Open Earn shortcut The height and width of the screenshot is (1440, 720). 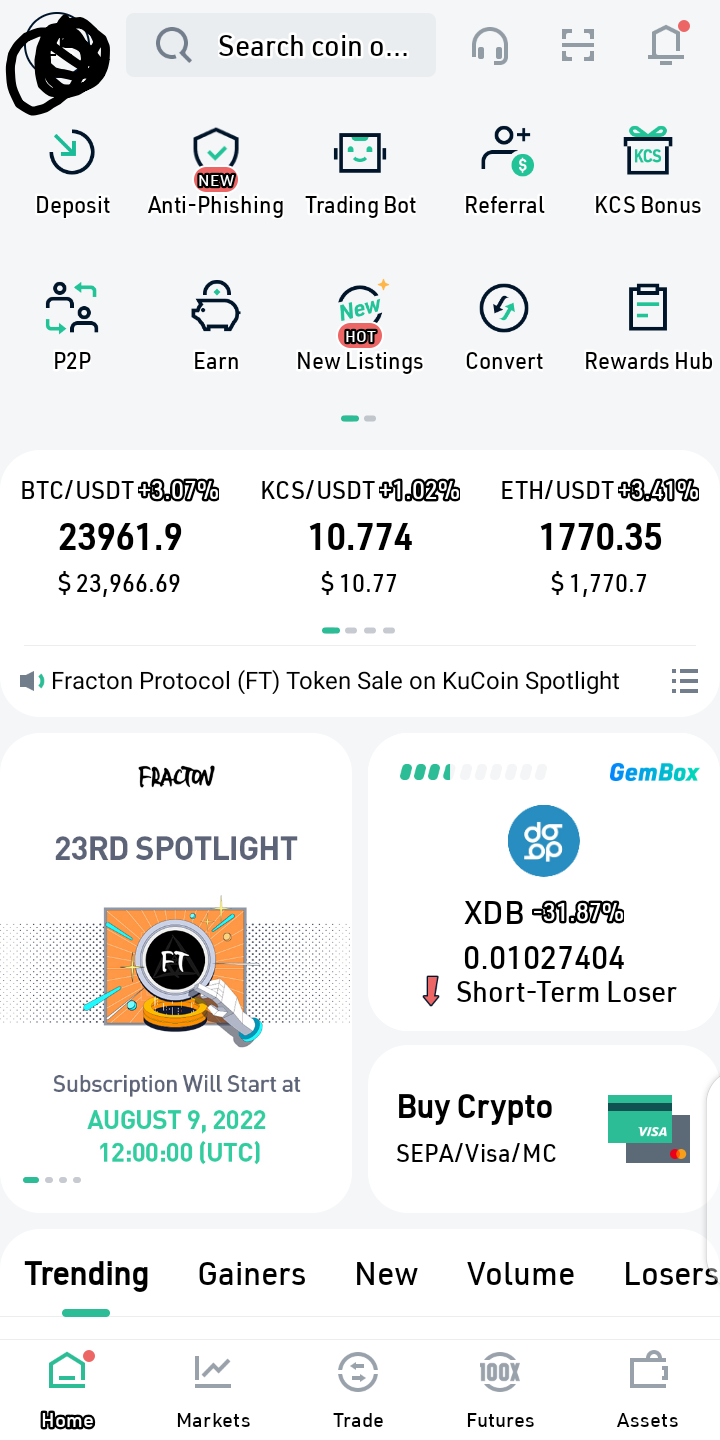tap(216, 327)
